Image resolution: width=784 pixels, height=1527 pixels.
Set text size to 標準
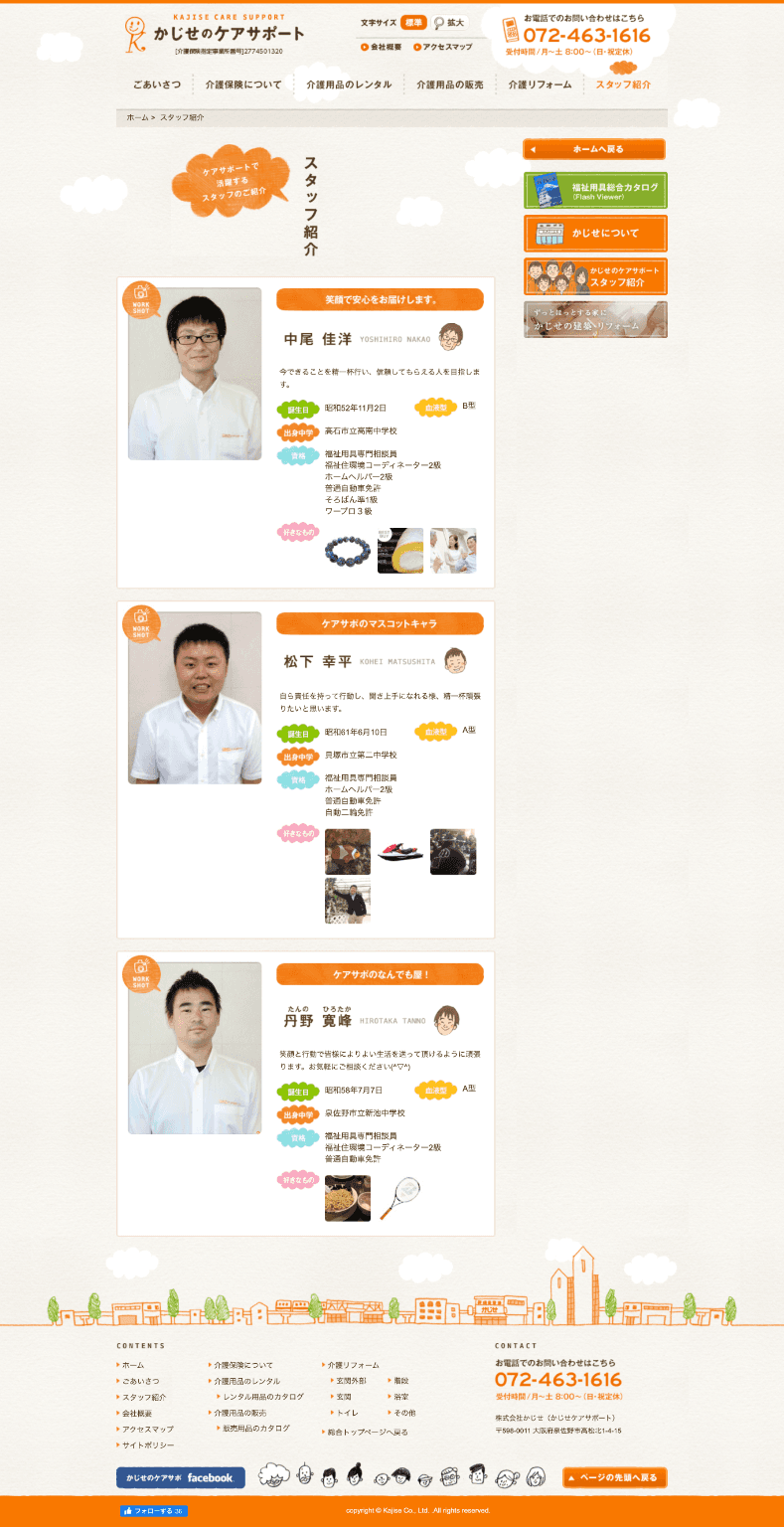coord(413,23)
